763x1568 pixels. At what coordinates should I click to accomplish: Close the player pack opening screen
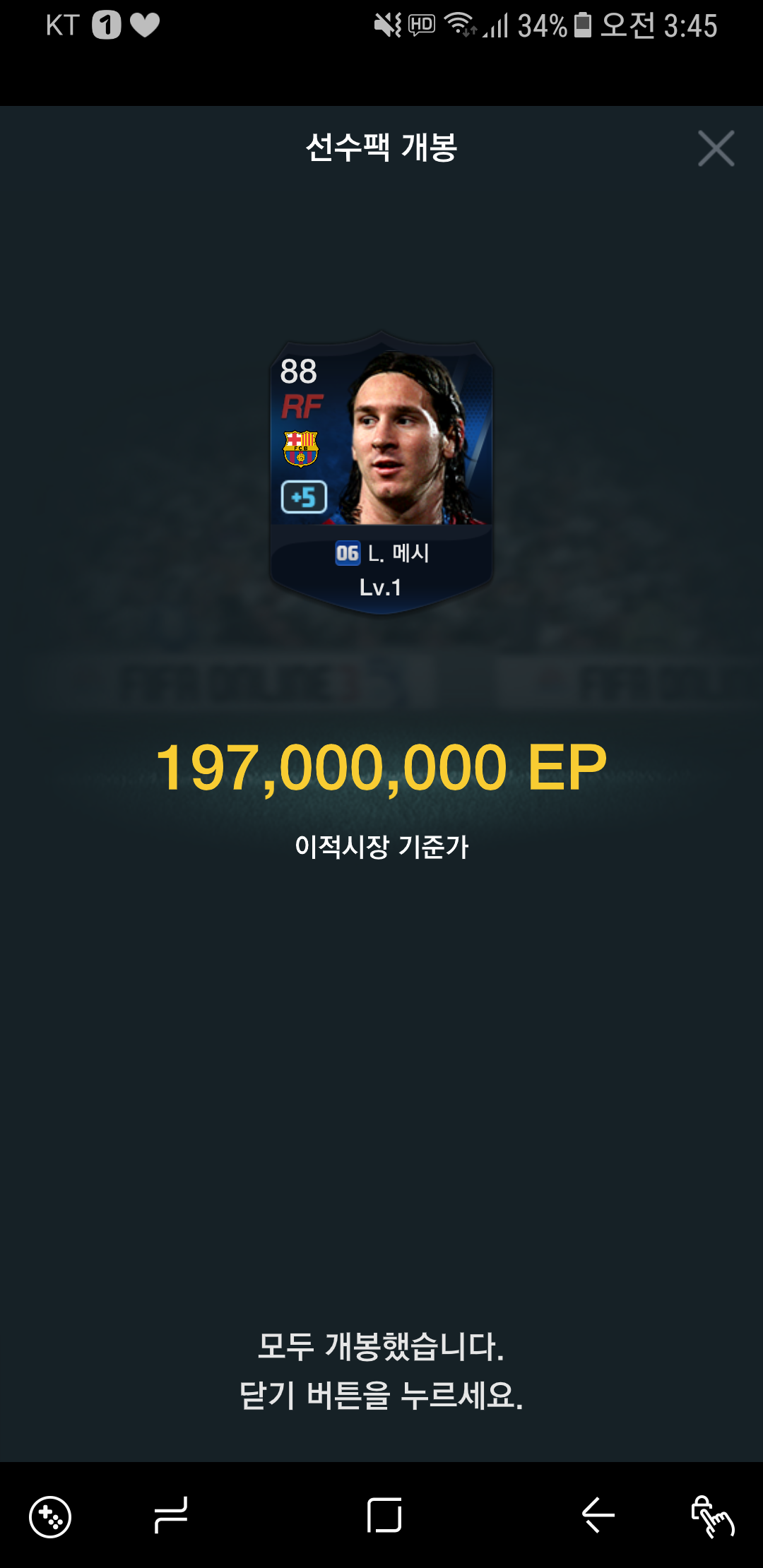(x=716, y=148)
